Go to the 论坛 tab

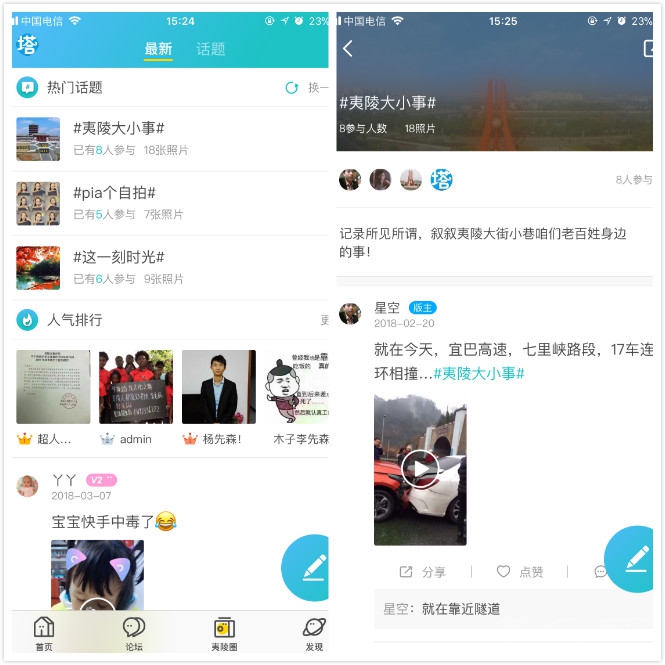click(x=133, y=634)
